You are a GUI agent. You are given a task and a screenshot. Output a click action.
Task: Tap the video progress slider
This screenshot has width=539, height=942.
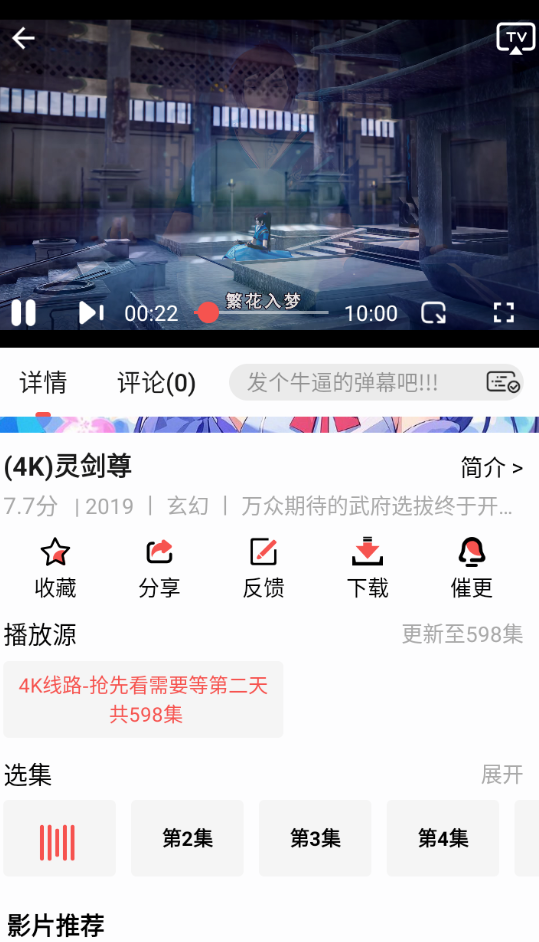[x=261, y=313]
